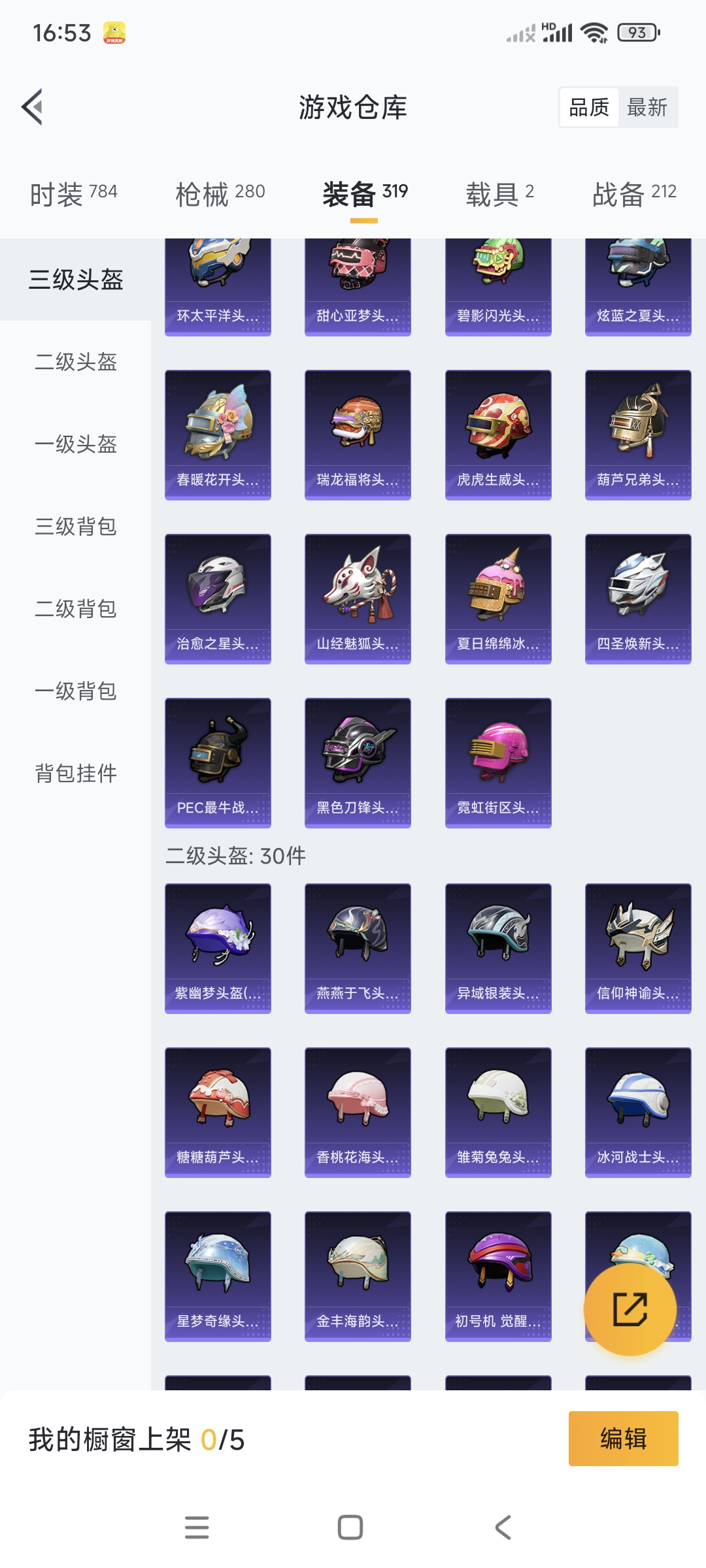
Task: Select 三级背包 in the sidebar
Action: (x=76, y=527)
